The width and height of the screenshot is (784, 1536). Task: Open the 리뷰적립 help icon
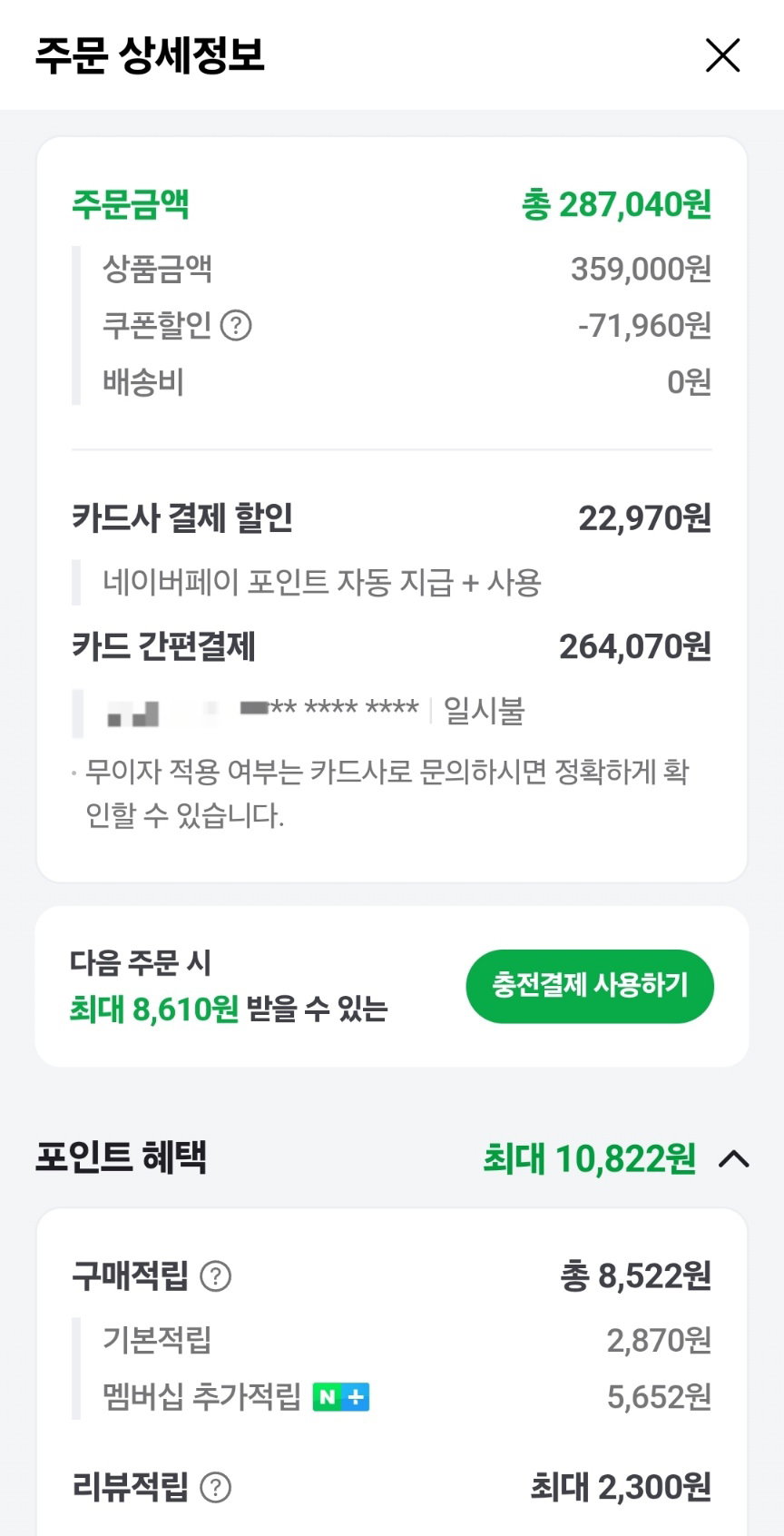(215, 1488)
